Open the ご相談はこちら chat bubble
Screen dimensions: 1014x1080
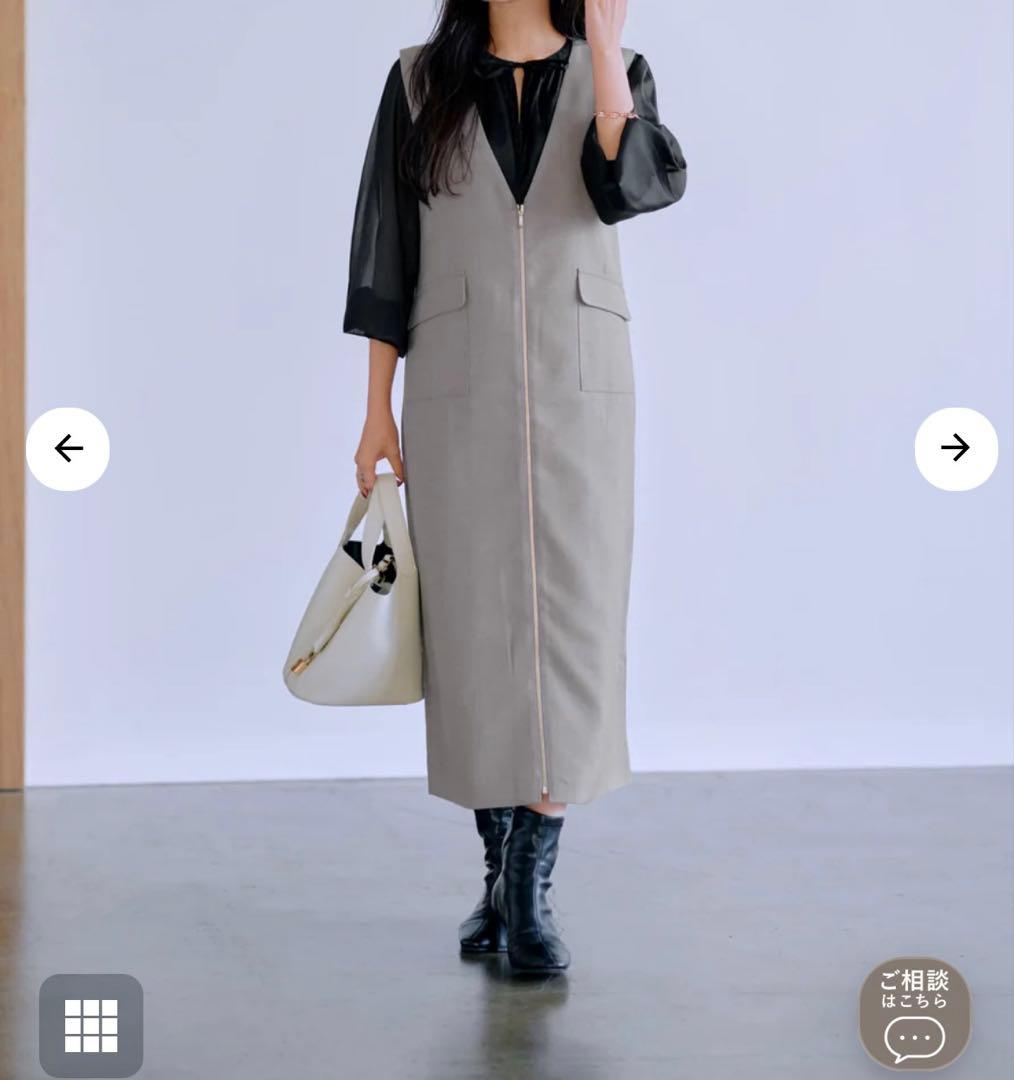click(x=914, y=1014)
